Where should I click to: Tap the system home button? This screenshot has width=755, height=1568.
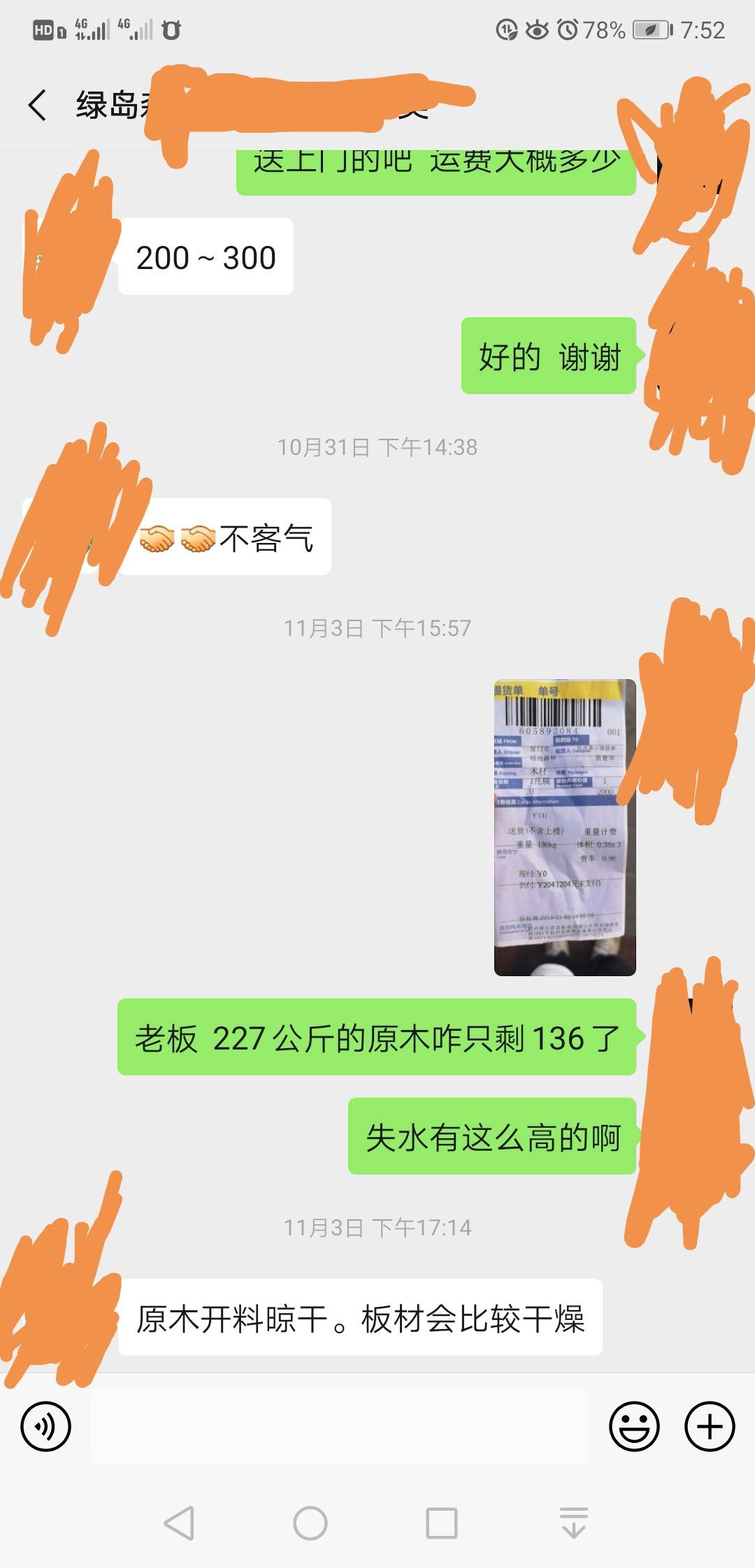click(x=310, y=1523)
